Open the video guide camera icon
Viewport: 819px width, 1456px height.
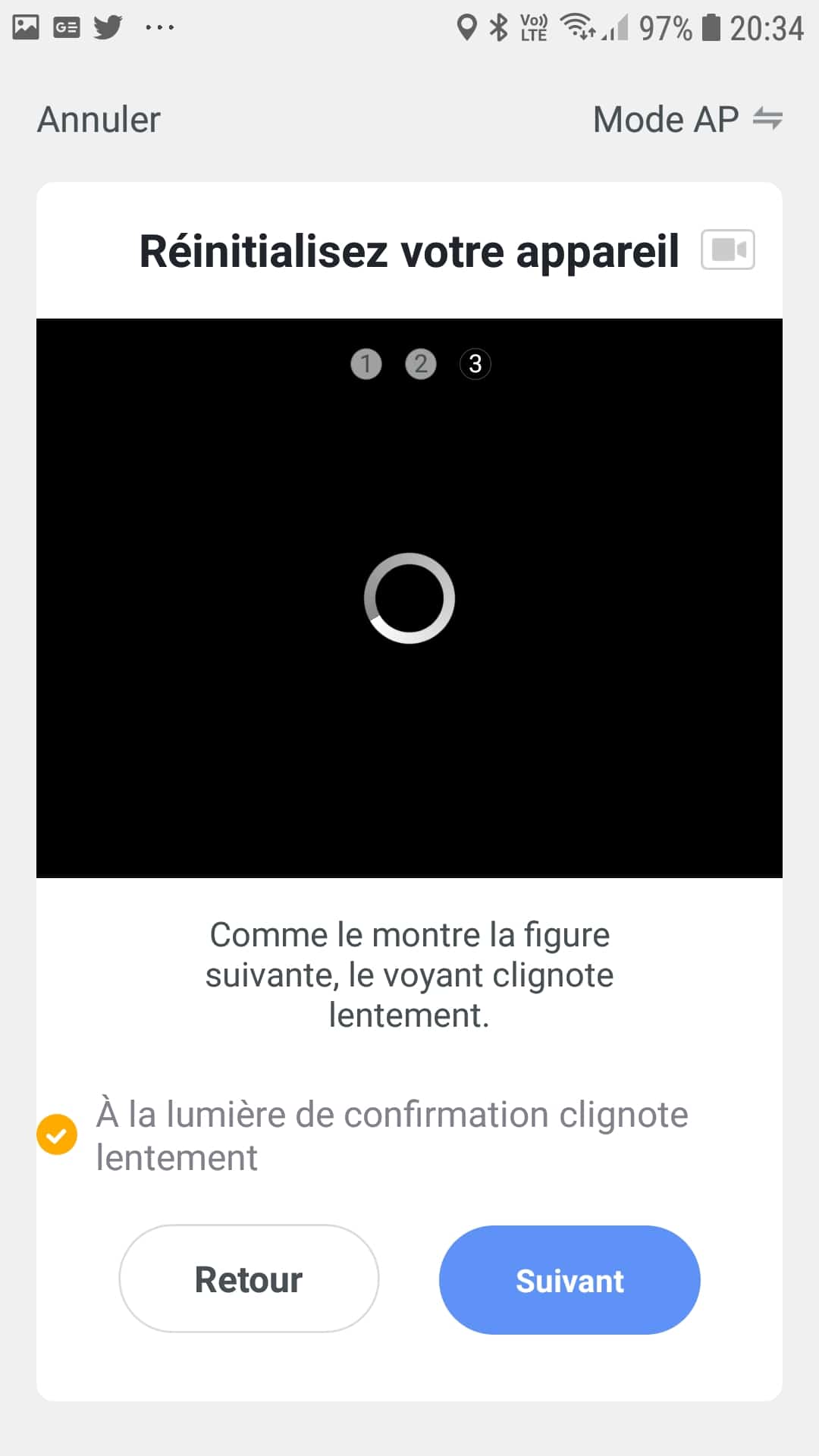(727, 249)
